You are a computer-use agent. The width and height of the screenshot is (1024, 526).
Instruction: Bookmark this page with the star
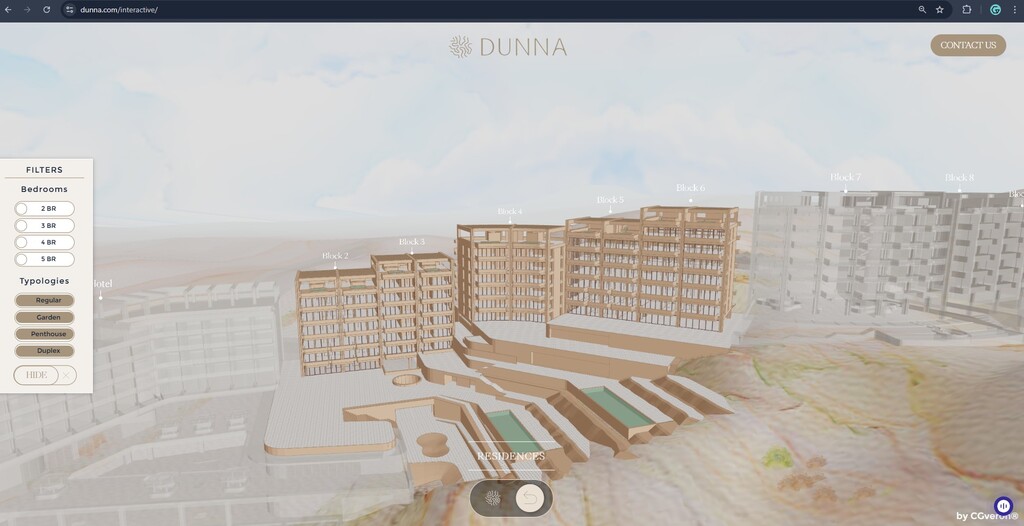(x=939, y=9)
